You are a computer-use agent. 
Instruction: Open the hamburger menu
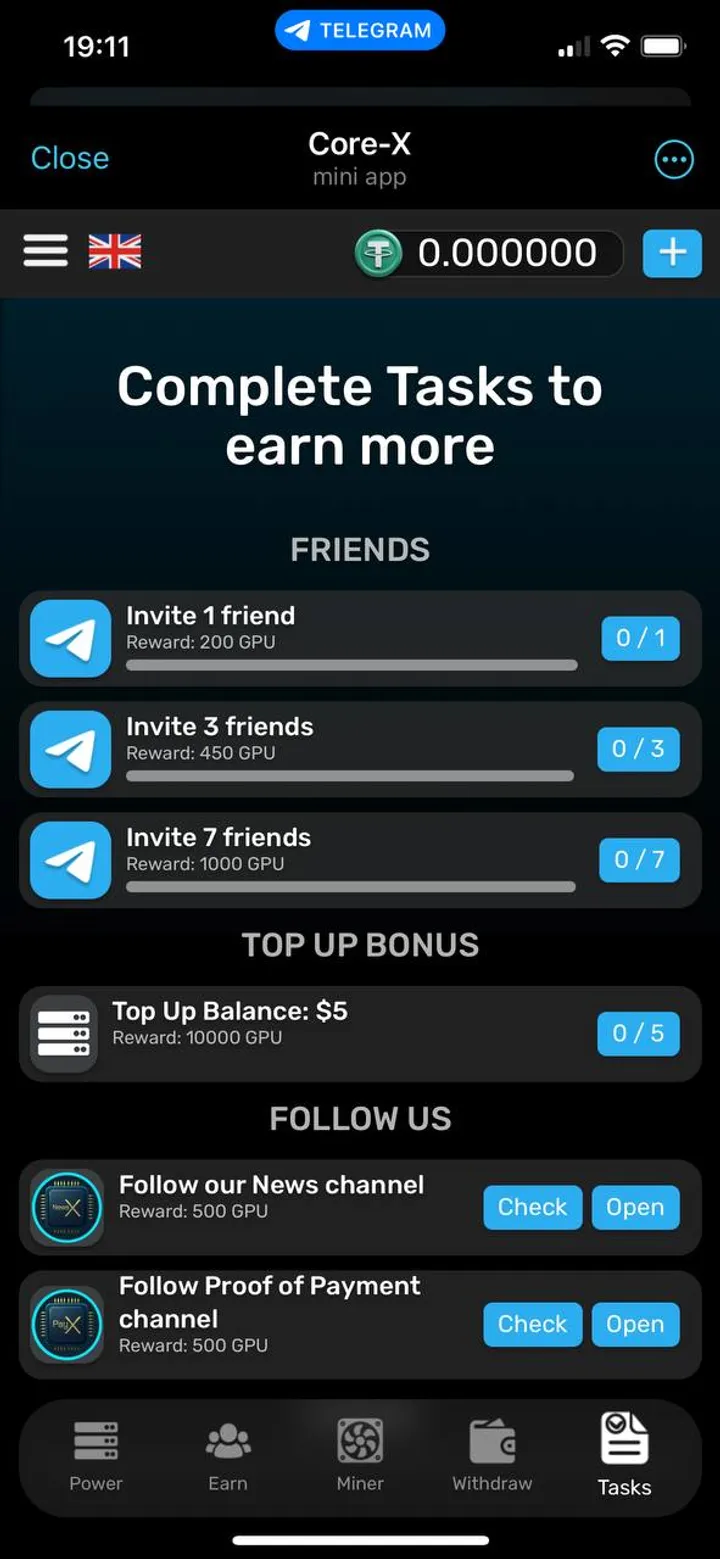[44, 251]
